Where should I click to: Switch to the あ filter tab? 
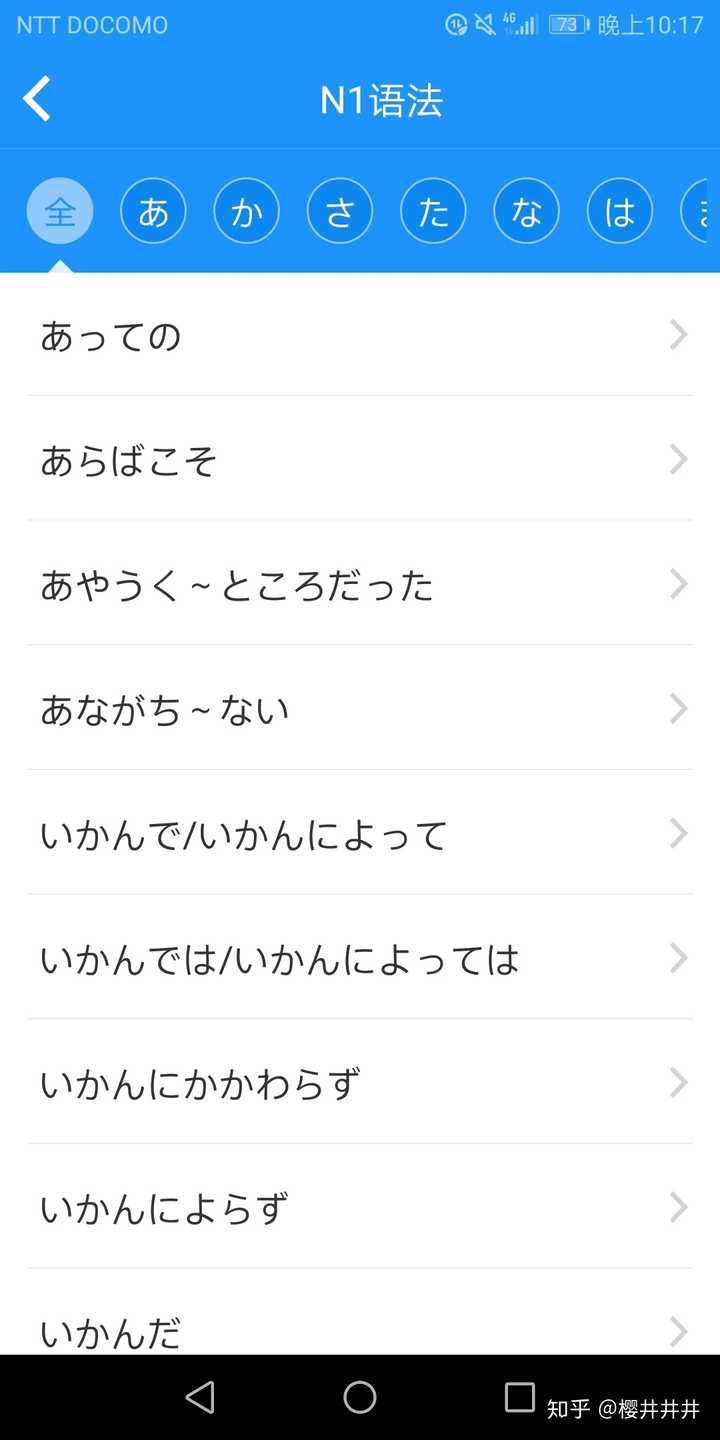point(153,211)
